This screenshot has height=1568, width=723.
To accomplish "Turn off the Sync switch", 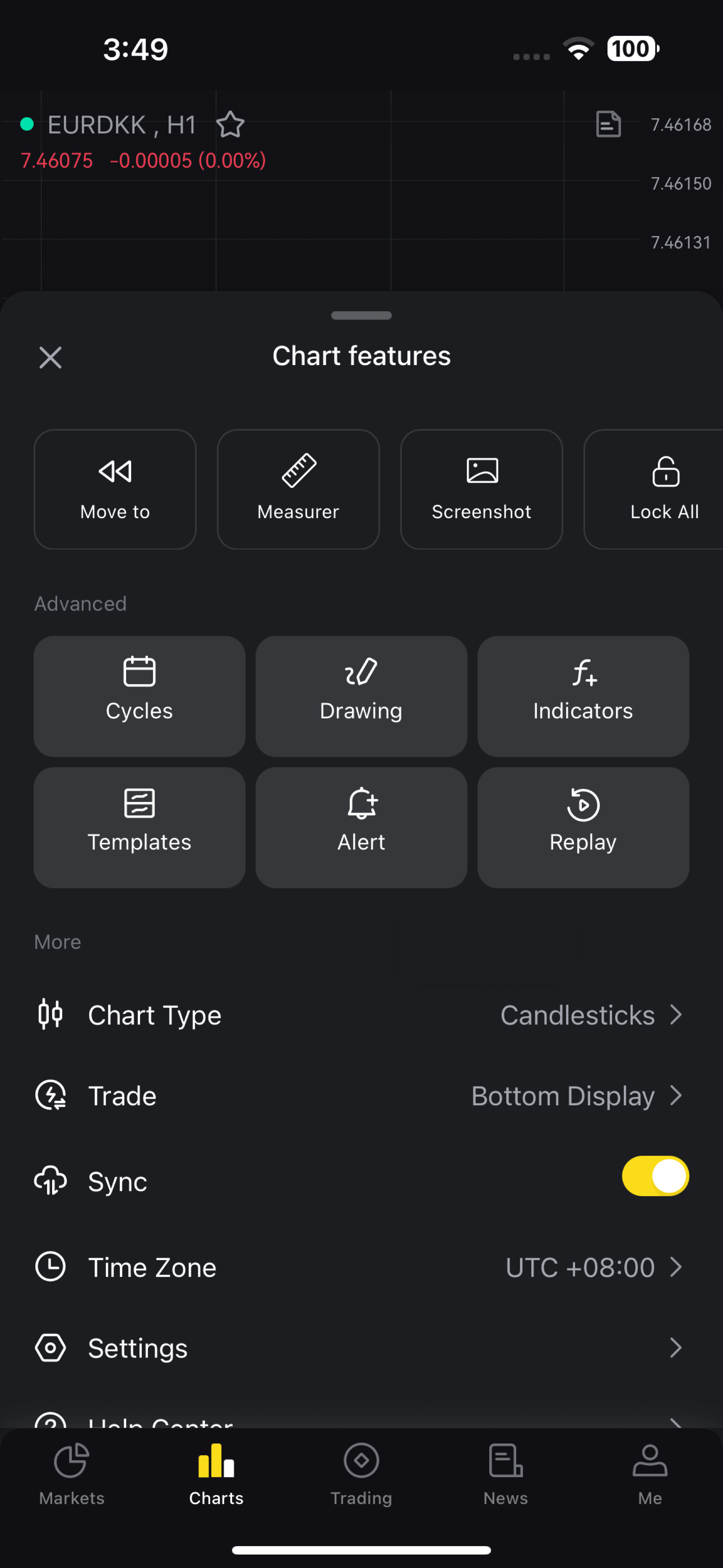I will click(655, 1176).
